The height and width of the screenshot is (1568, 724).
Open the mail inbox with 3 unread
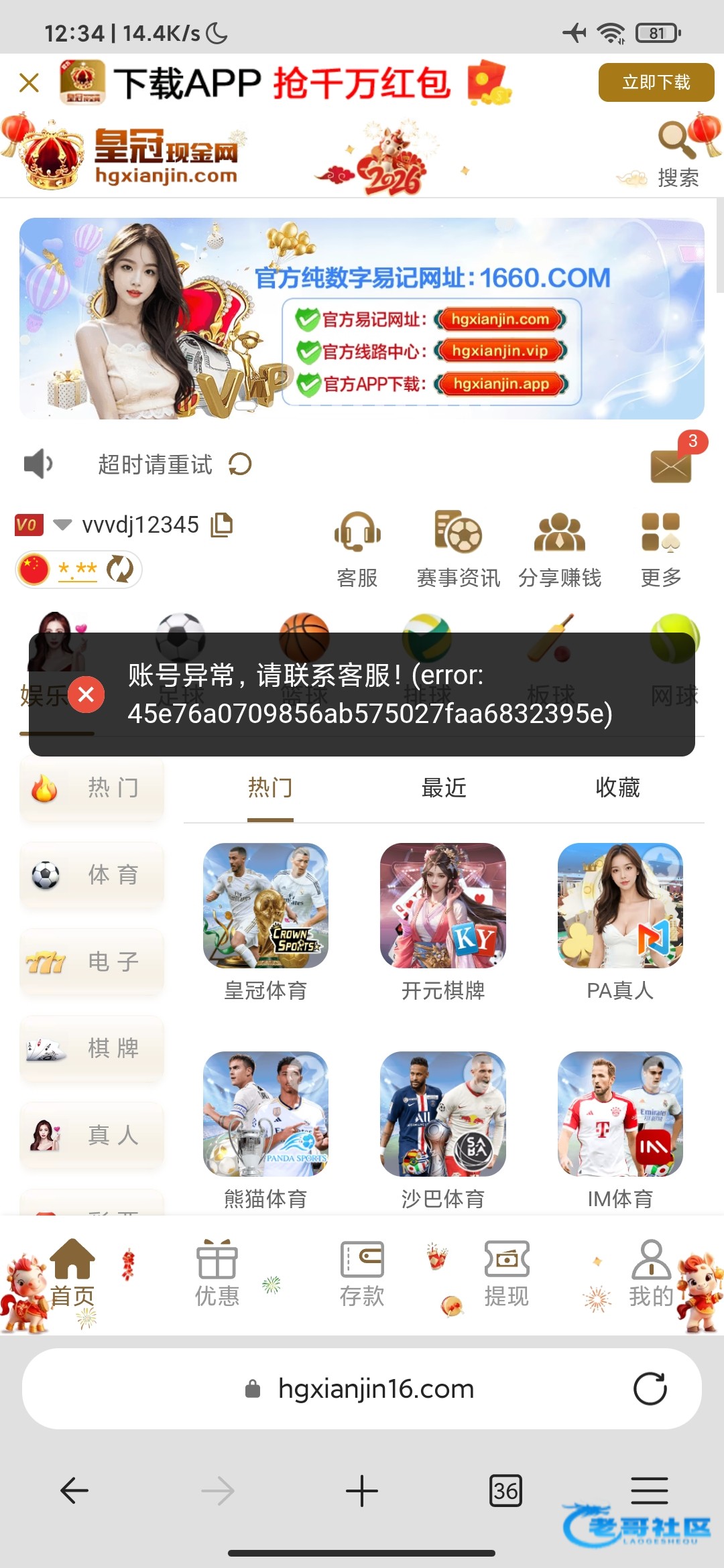[671, 464]
